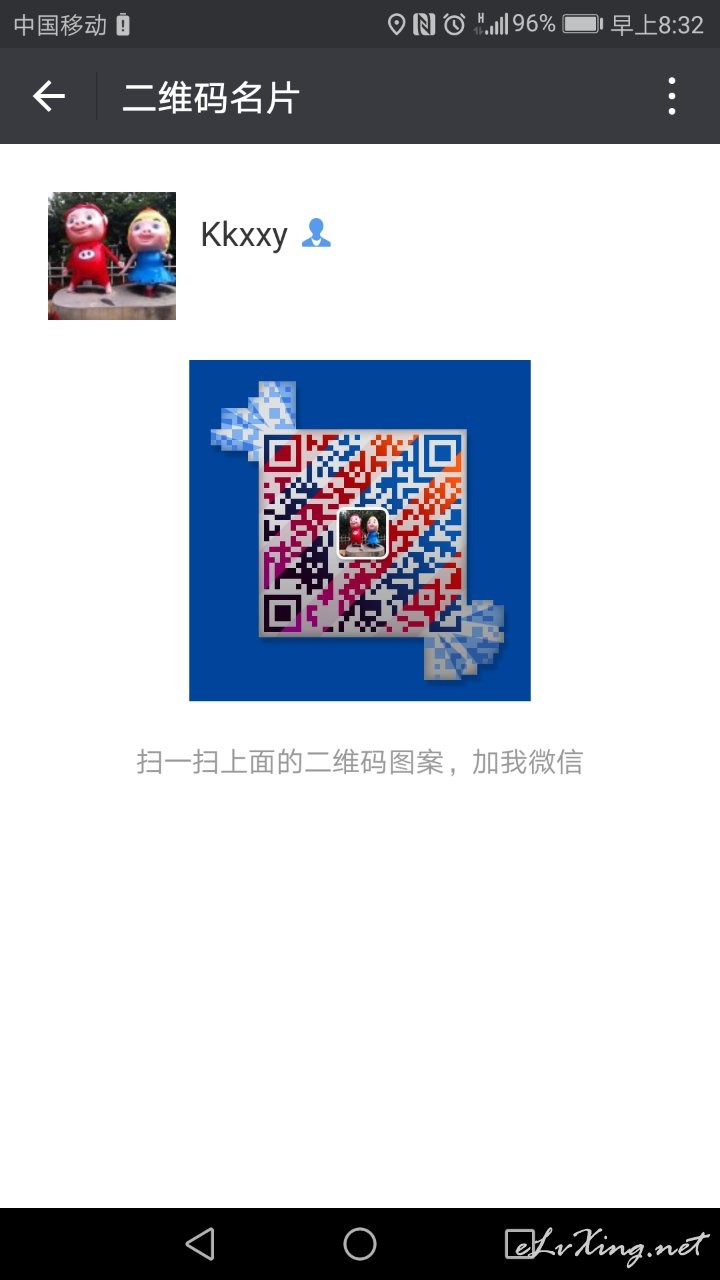Go back using the top arrow
720x1280 pixels.
coord(48,96)
